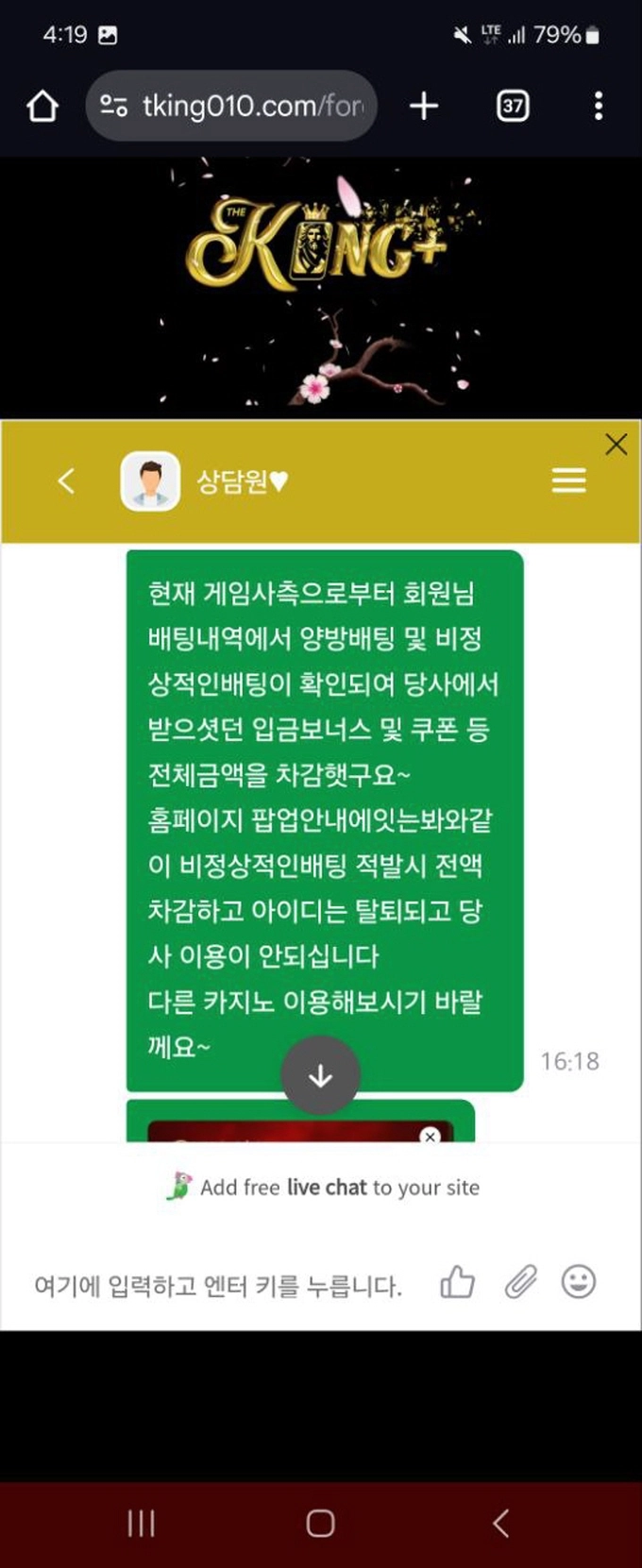This screenshot has width=642, height=1568.
Task: Focus the message input field
Action: coord(217,1285)
